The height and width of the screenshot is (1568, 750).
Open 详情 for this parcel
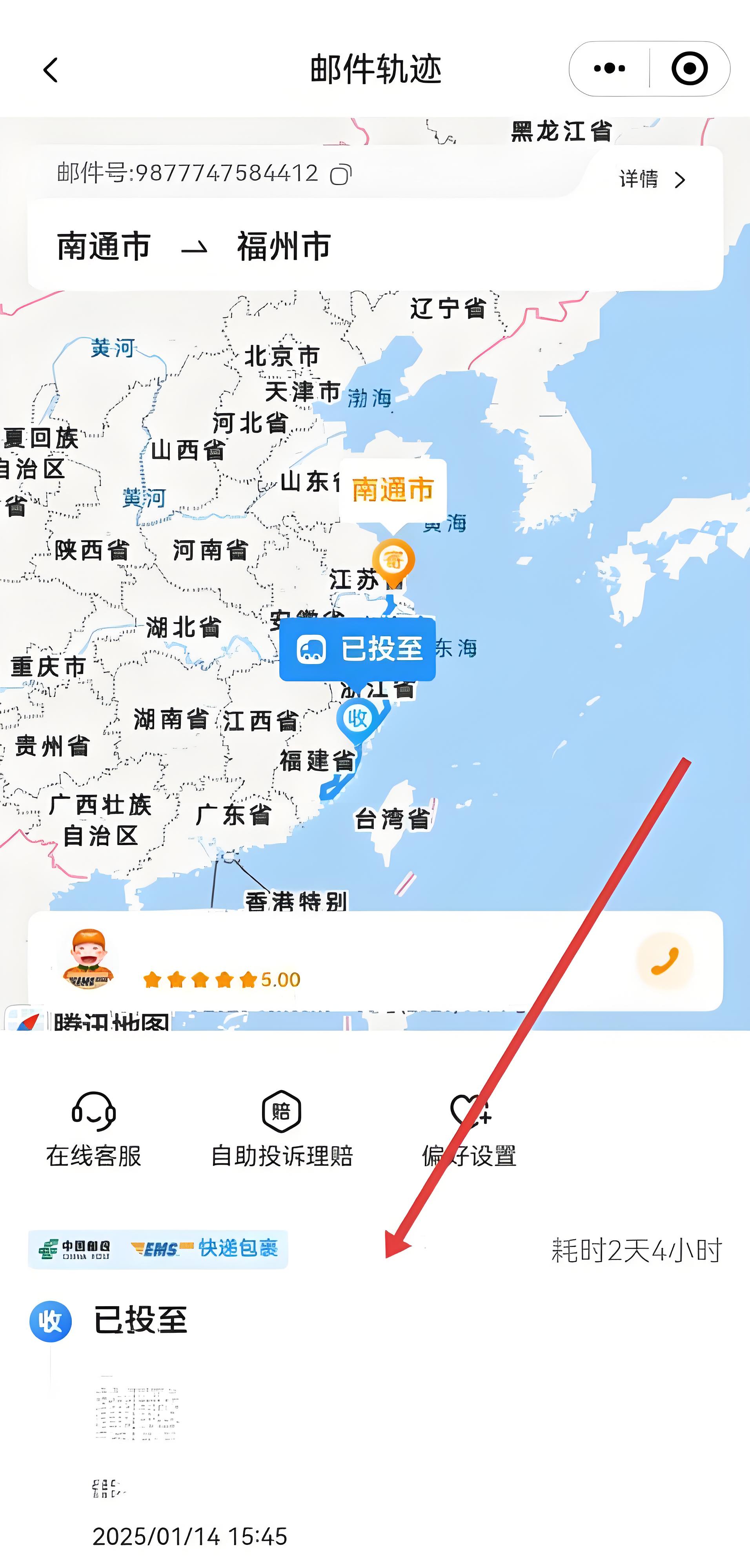[x=652, y=180]
